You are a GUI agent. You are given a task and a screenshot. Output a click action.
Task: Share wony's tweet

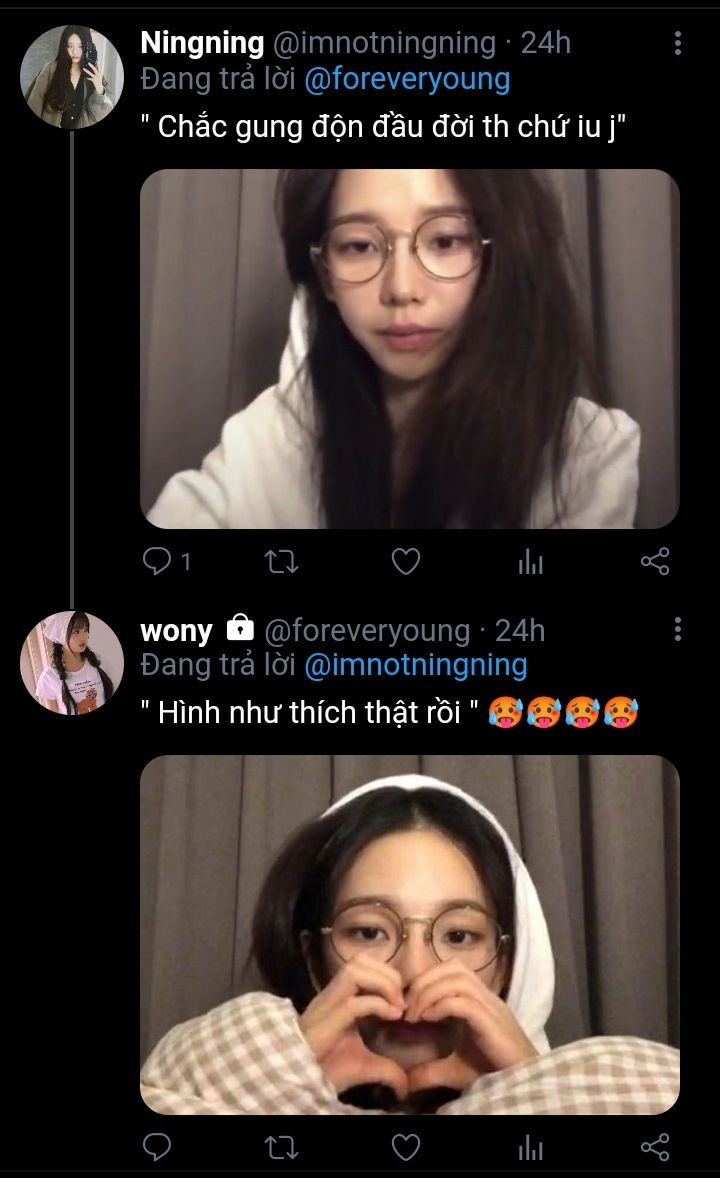point(654,1146)
